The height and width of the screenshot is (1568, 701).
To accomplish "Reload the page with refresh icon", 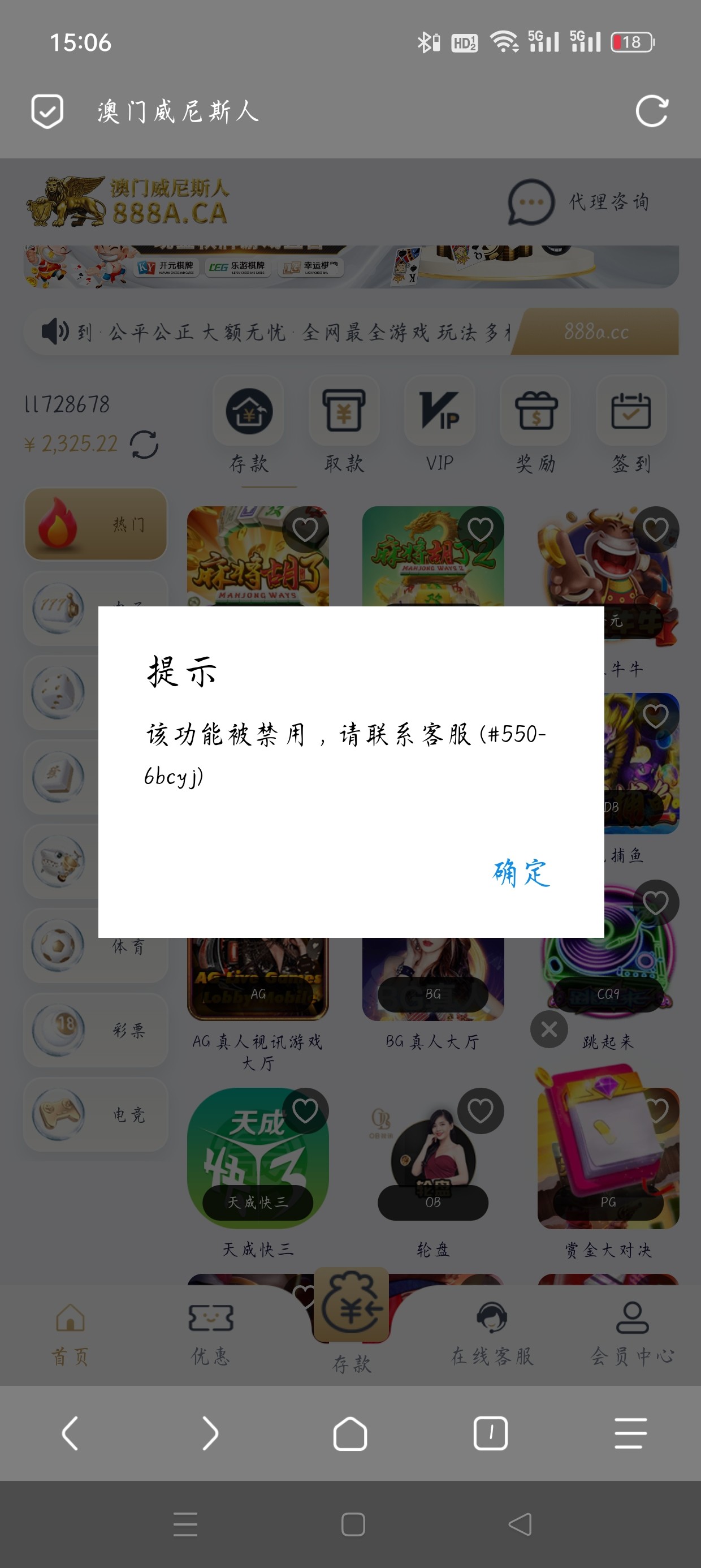I will pyautogui.click(x=651, y=111).
